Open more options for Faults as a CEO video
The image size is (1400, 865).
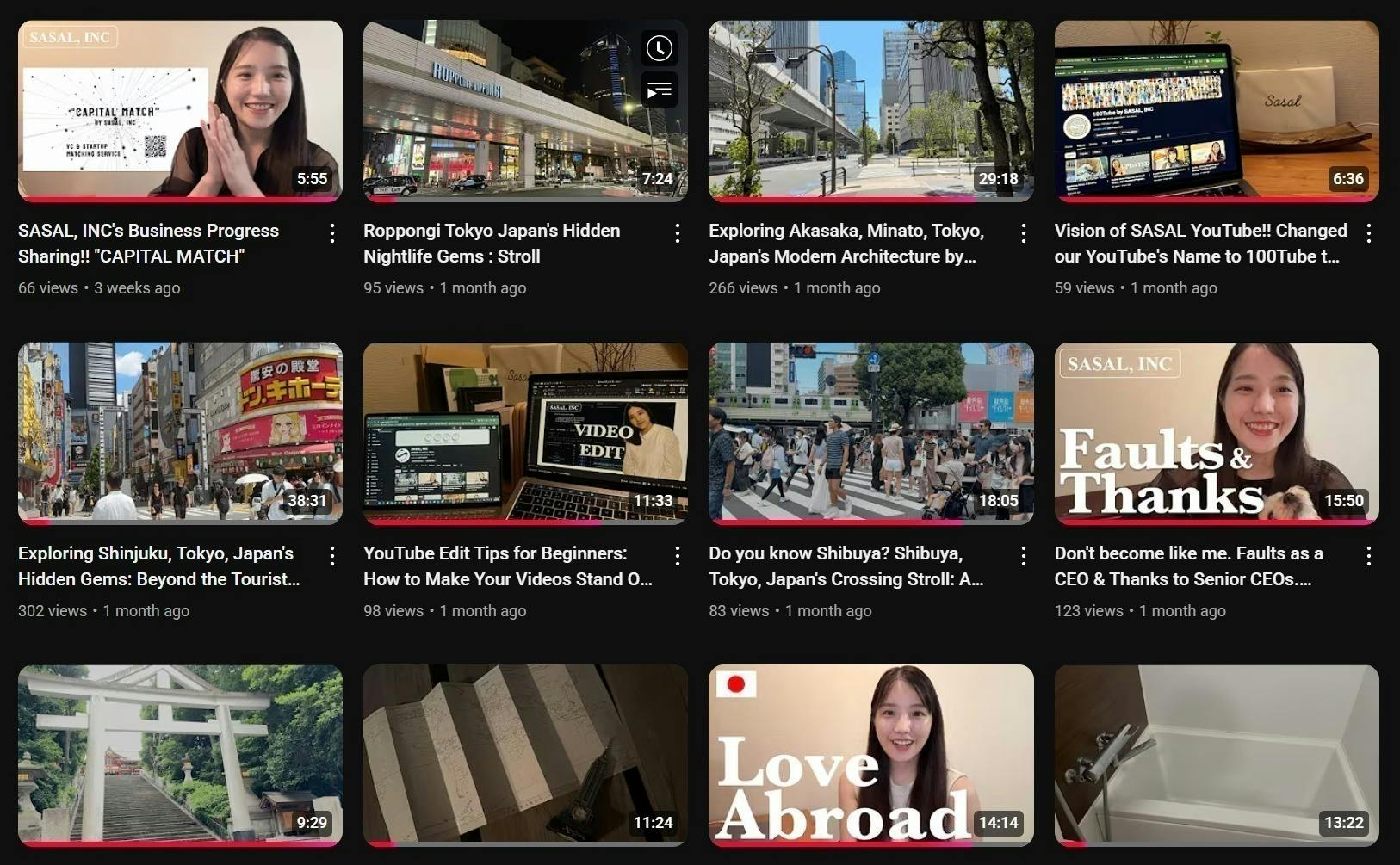(x=1368, y=556)
